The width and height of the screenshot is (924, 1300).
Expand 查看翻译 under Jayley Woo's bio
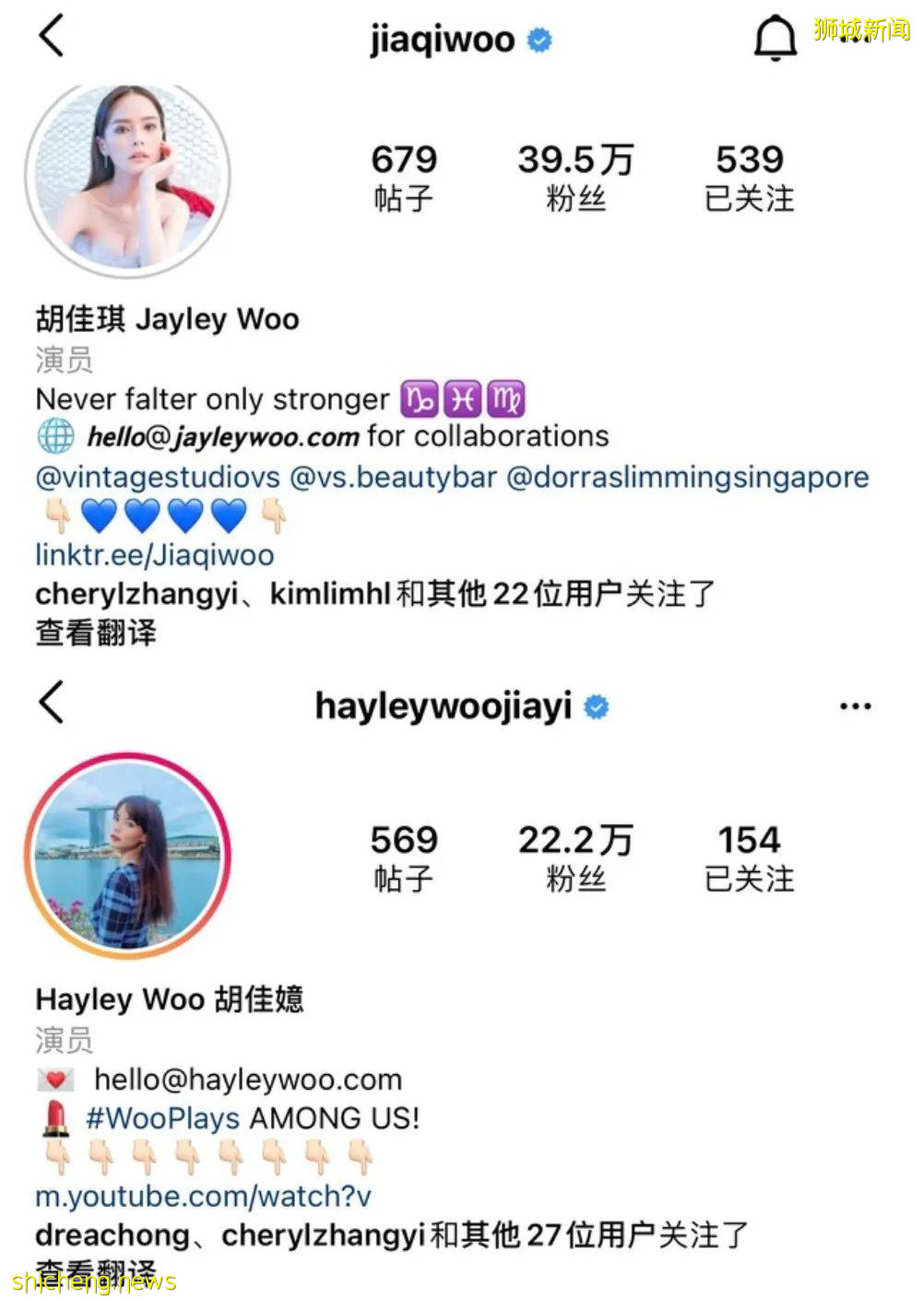[96, 633]
